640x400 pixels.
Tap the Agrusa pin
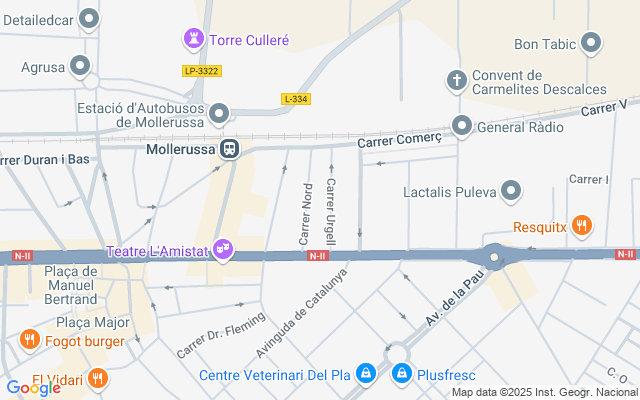tap(81, 68)
